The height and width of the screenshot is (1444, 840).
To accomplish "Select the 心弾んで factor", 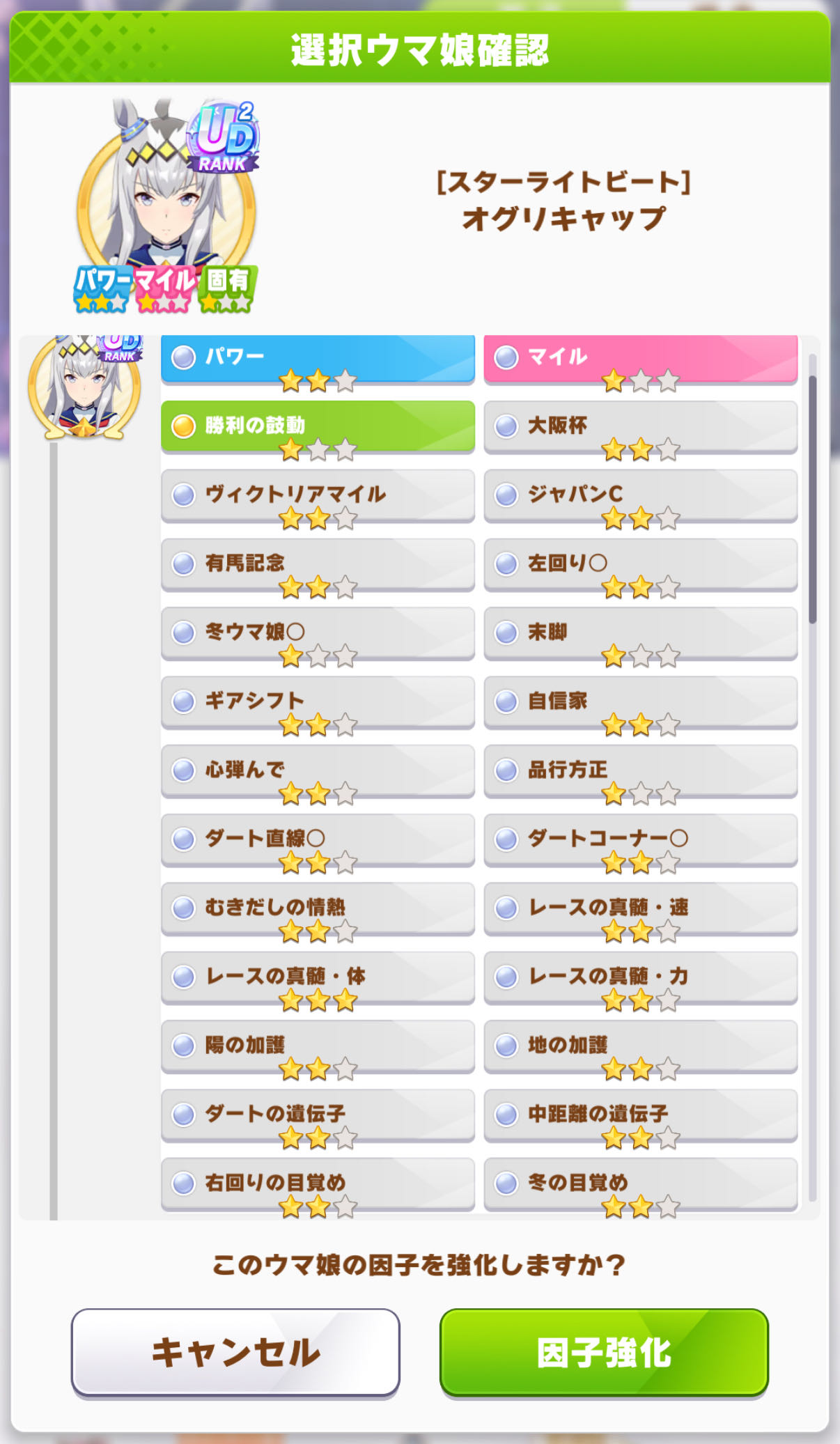I will 318,771.
